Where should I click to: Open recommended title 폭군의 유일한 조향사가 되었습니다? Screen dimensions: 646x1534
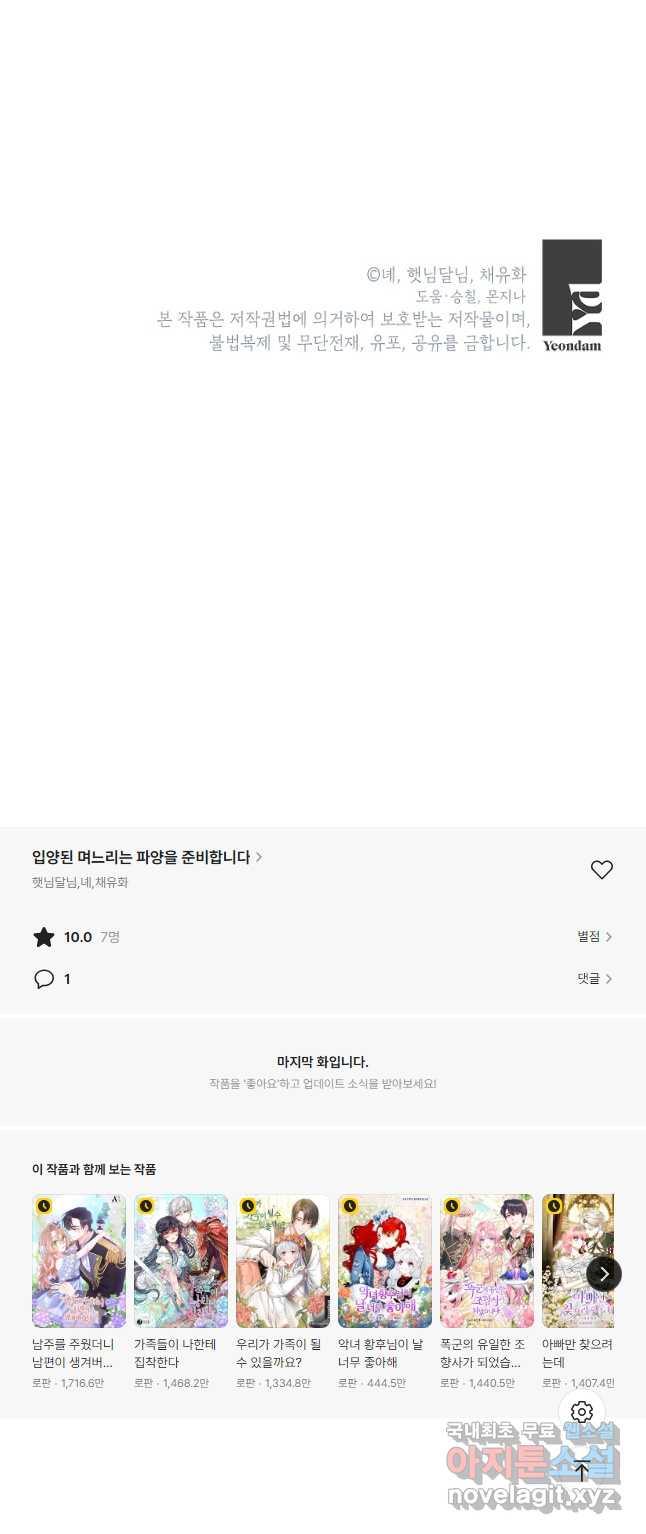(487, 1261)
